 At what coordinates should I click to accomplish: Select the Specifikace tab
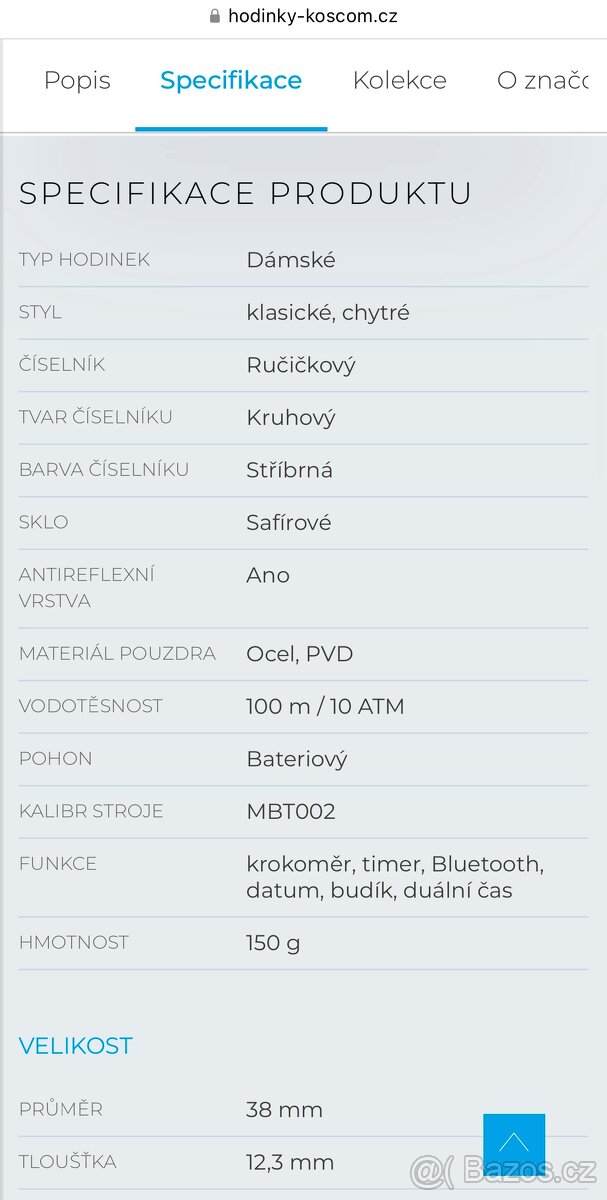pos(231,81)
